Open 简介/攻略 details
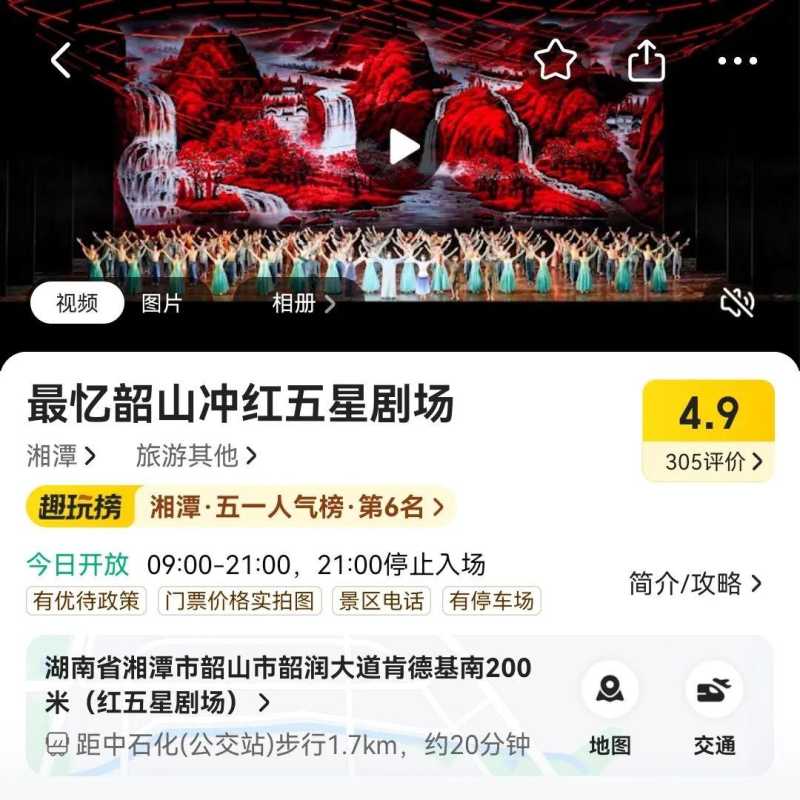The width and height of the screenshot is (800, 800). pos(696,583)
